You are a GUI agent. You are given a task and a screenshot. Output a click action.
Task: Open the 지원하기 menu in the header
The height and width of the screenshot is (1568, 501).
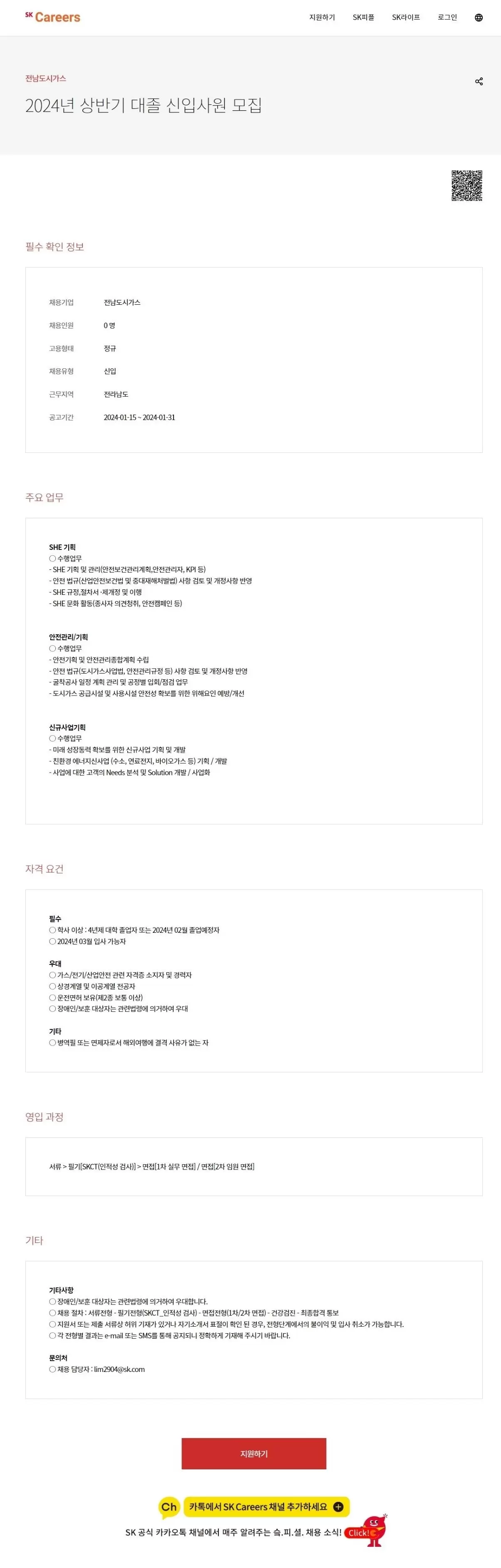[x=321, y=17]
